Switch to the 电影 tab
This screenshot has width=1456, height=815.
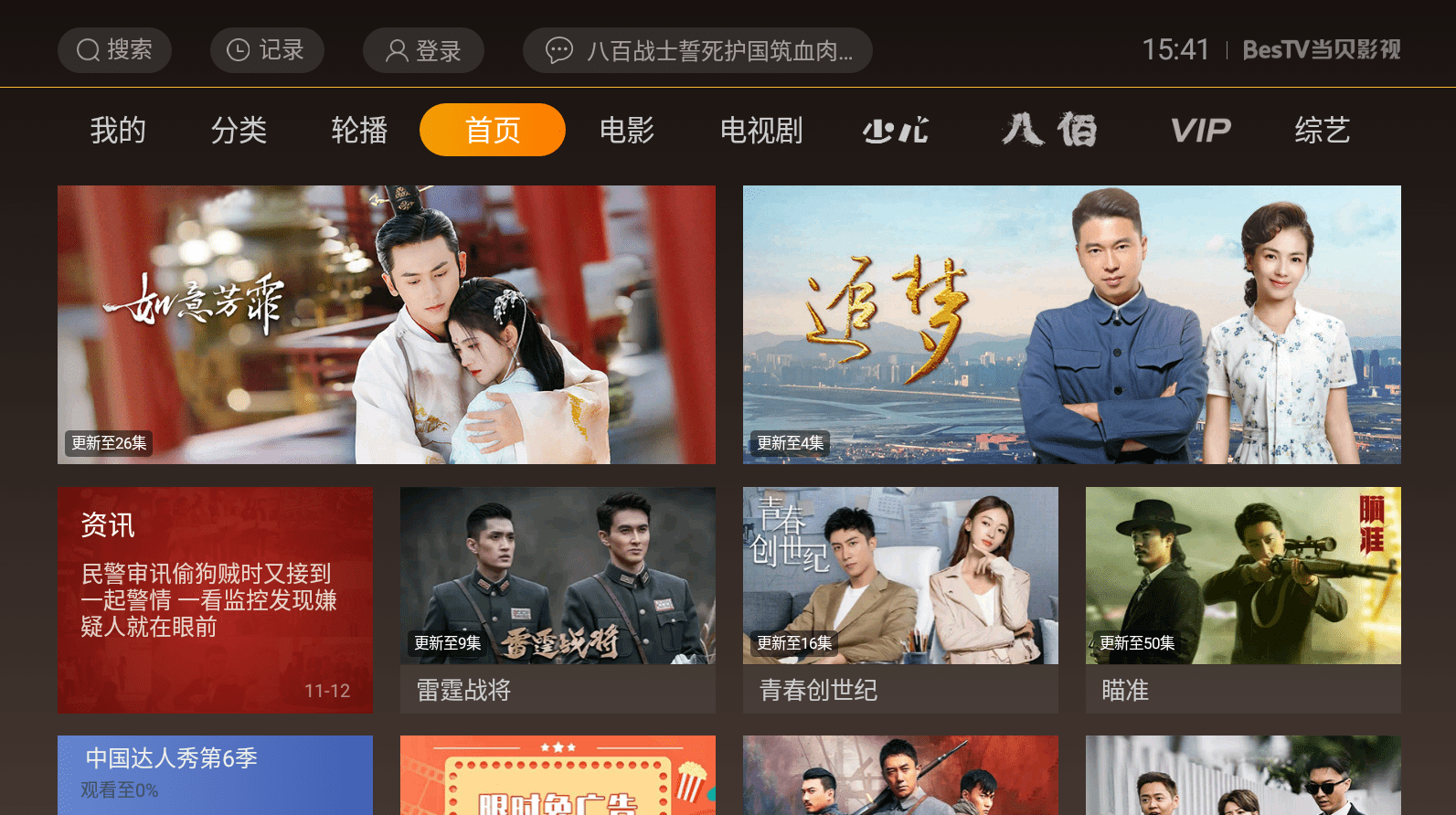click(627, 130)
